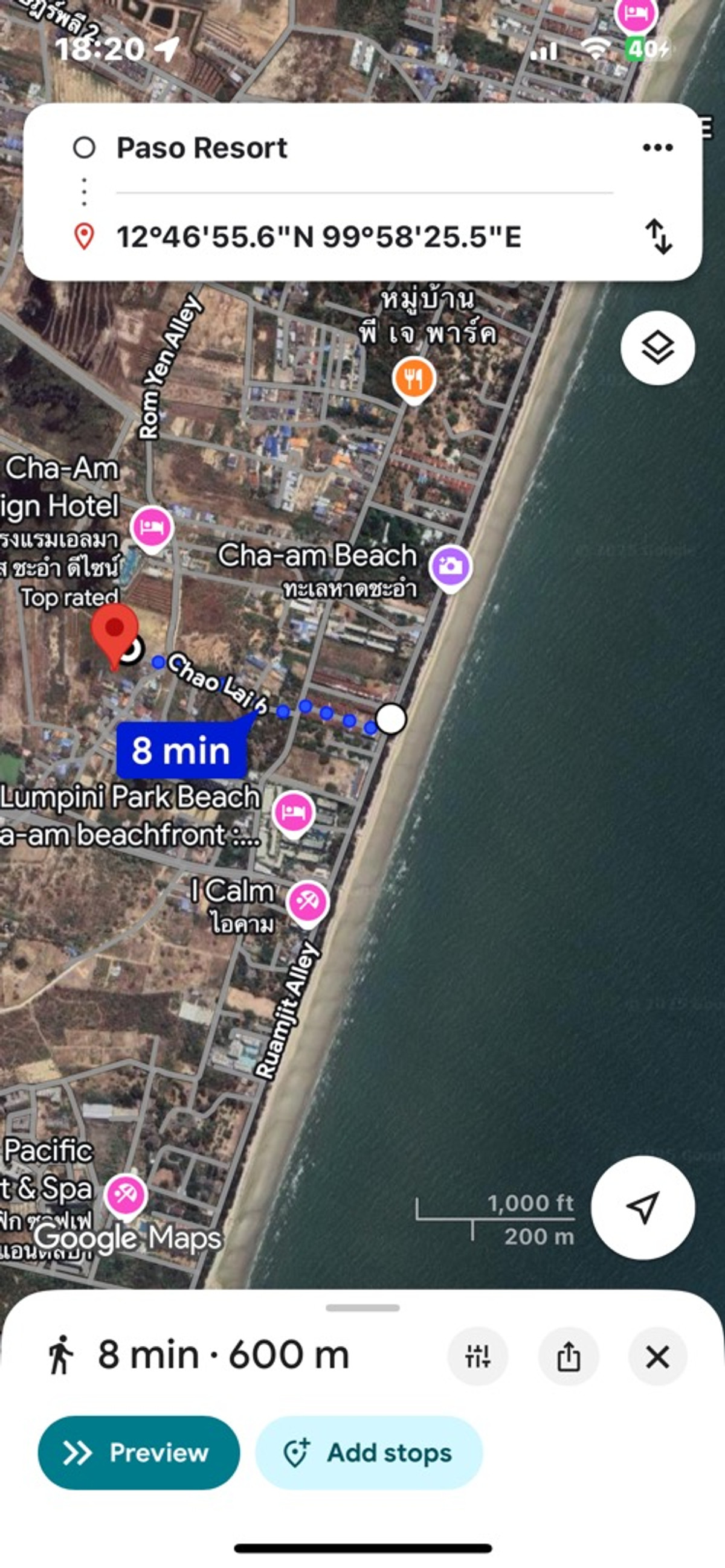Screen dimensions: 725x1568
Task: Select Cha-Am Design Hotel pin
Action: click(152, 527)
